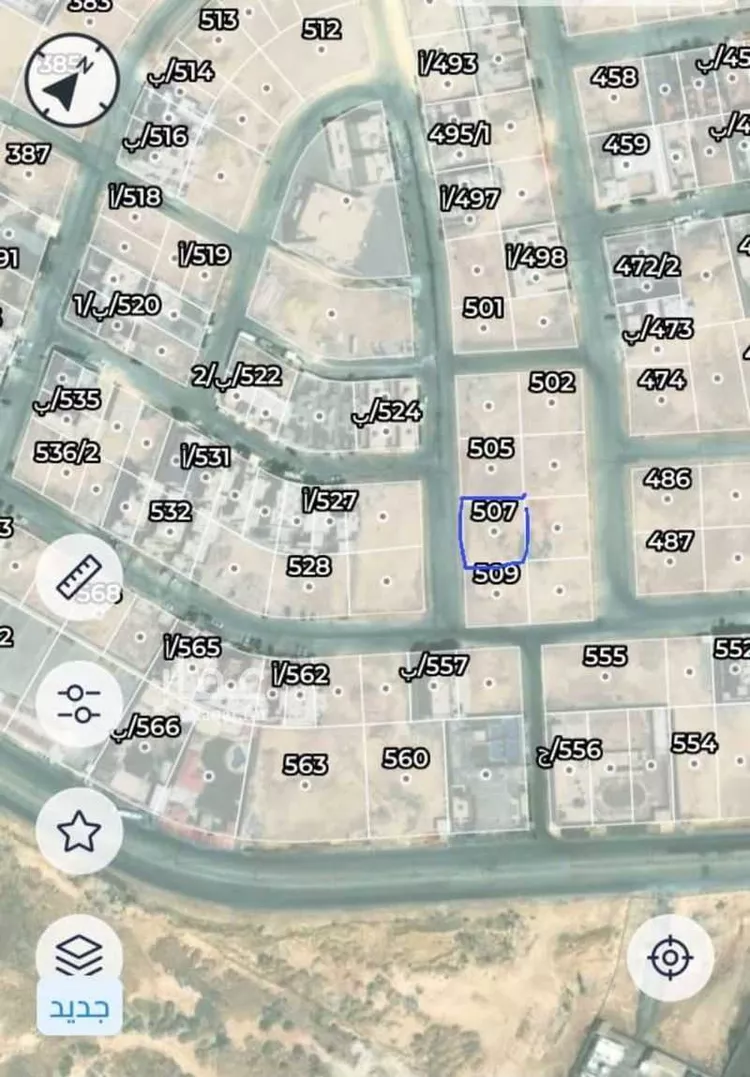Tap the star favorites button
Screen dimensions: 750x1077
(79, 831)
